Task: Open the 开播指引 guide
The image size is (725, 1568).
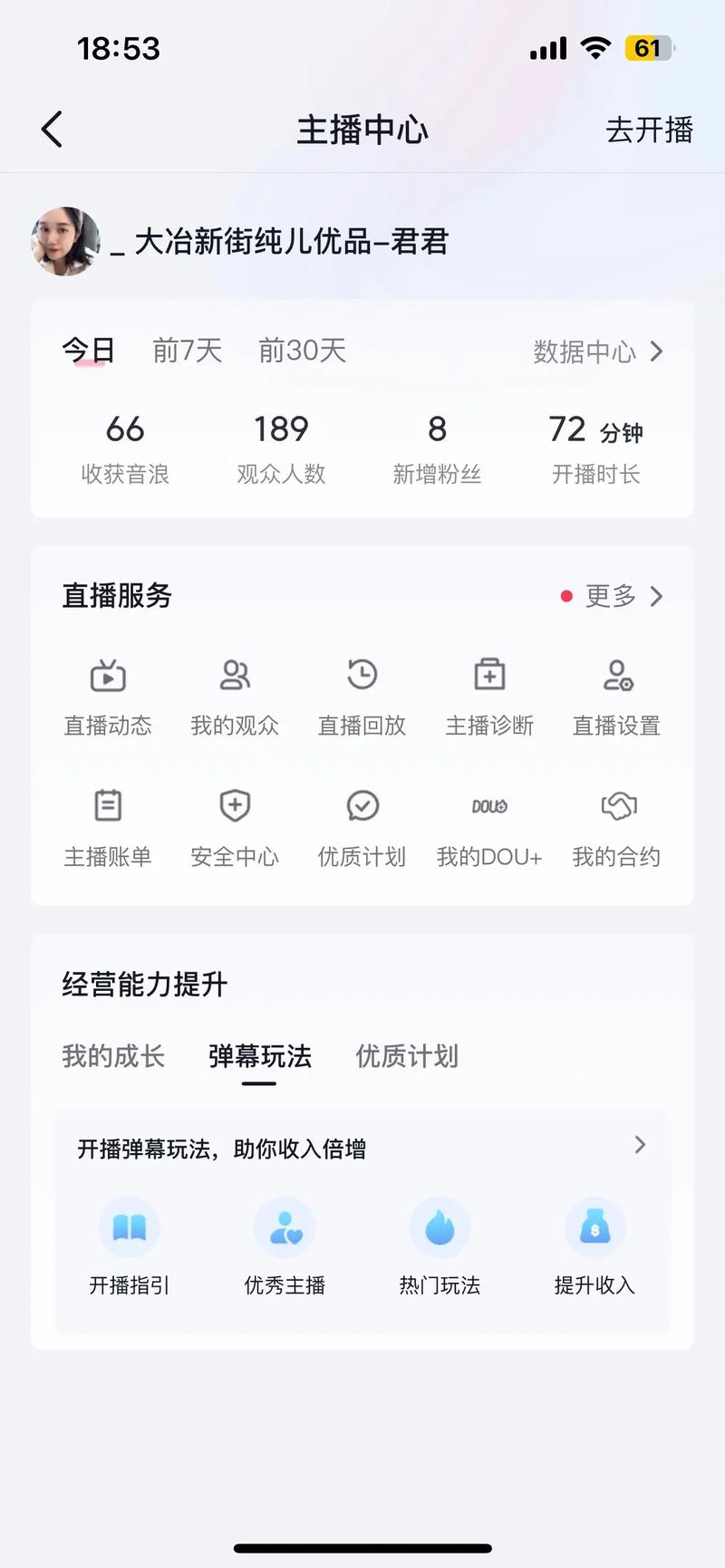Action: [130, 1248]
